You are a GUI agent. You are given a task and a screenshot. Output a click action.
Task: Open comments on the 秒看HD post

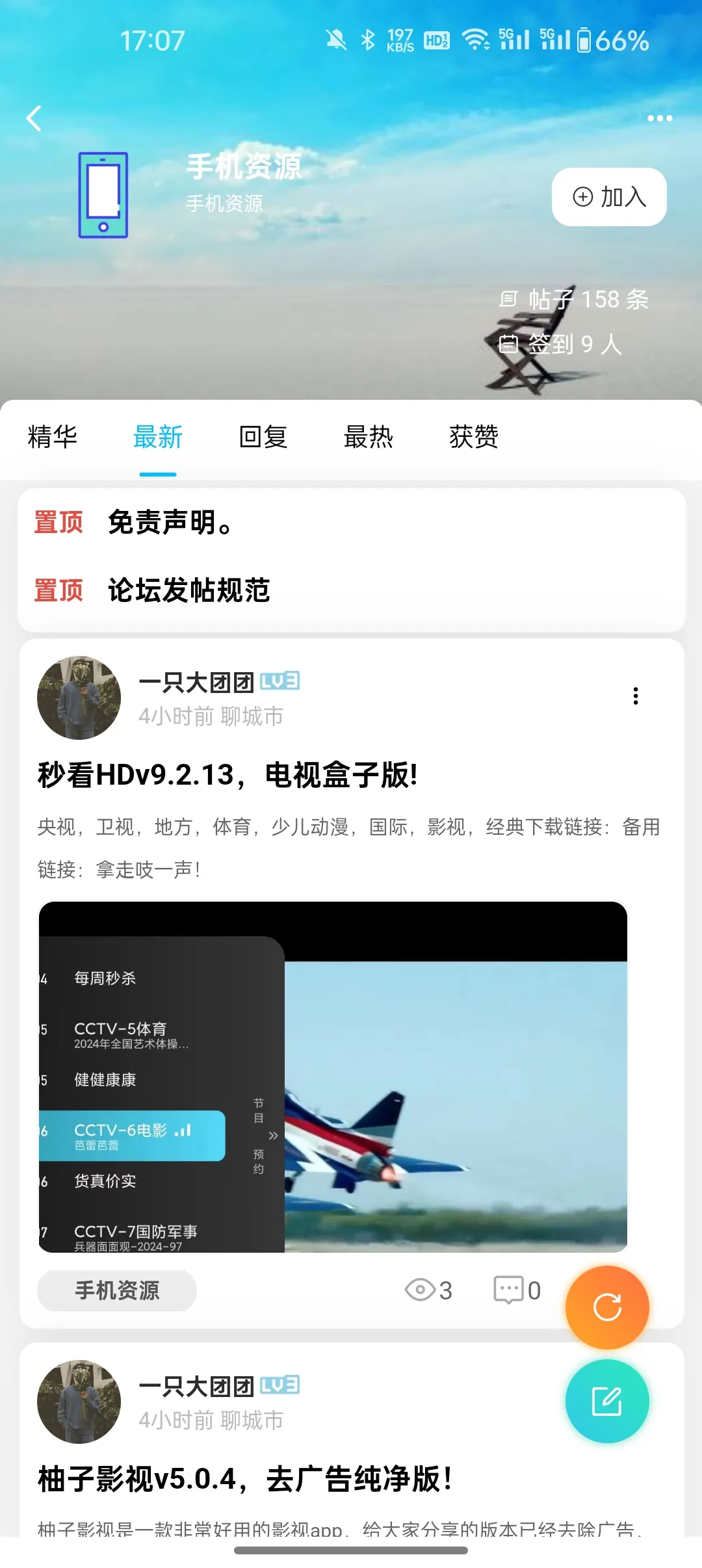517,1290
